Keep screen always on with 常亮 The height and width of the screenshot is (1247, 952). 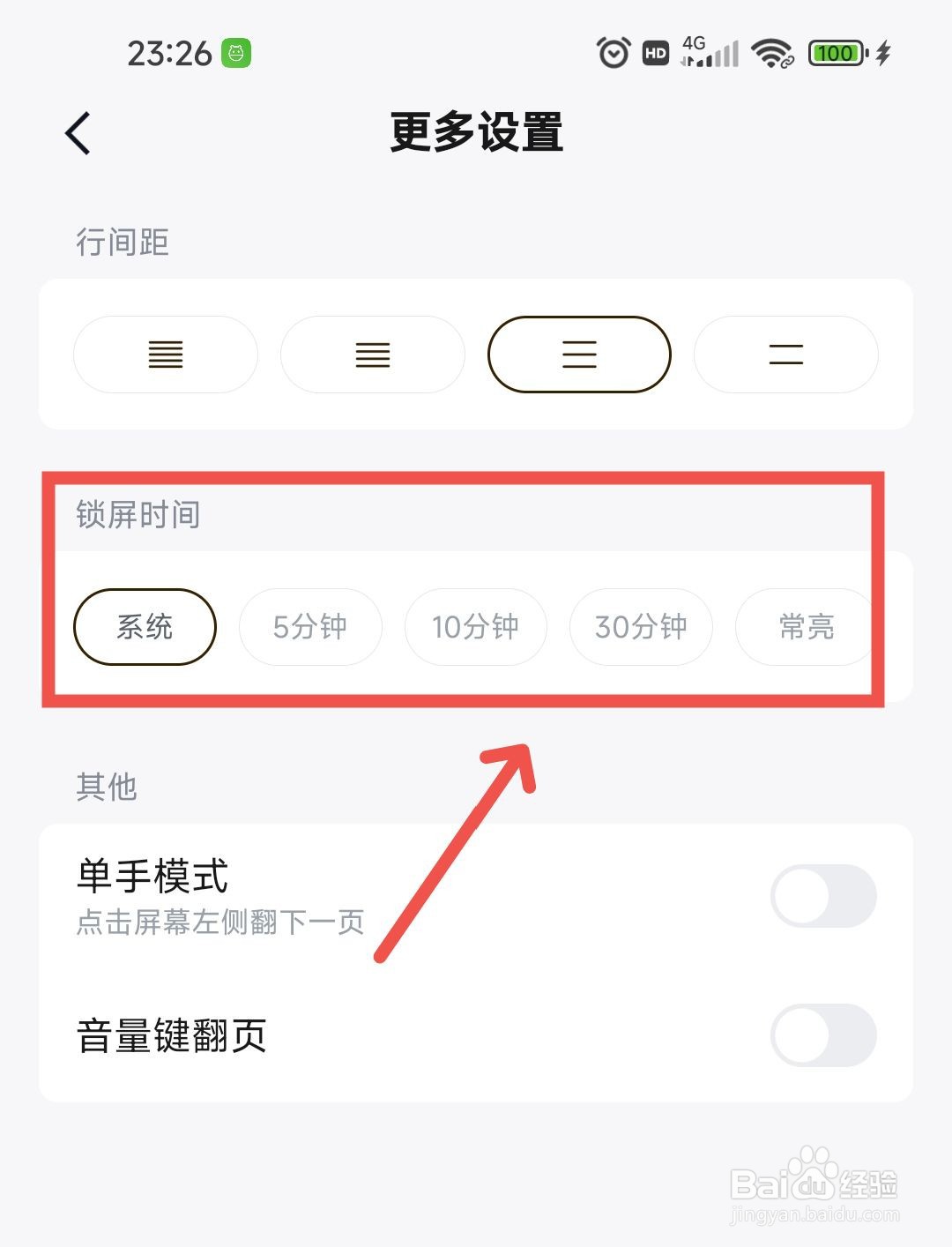pyautogui.click(x=805, y=627)
